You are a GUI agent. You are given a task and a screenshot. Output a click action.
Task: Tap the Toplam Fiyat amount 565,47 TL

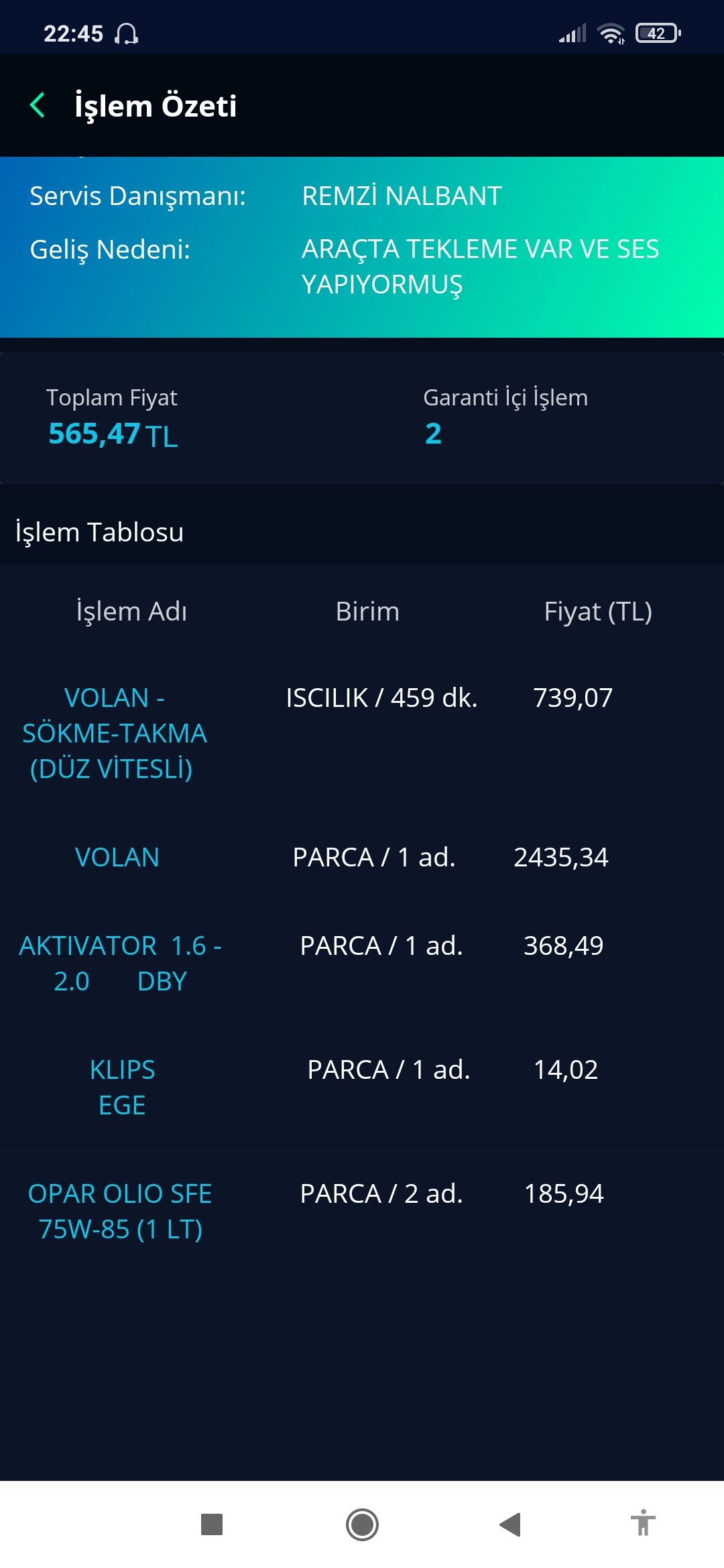(112, 434)
